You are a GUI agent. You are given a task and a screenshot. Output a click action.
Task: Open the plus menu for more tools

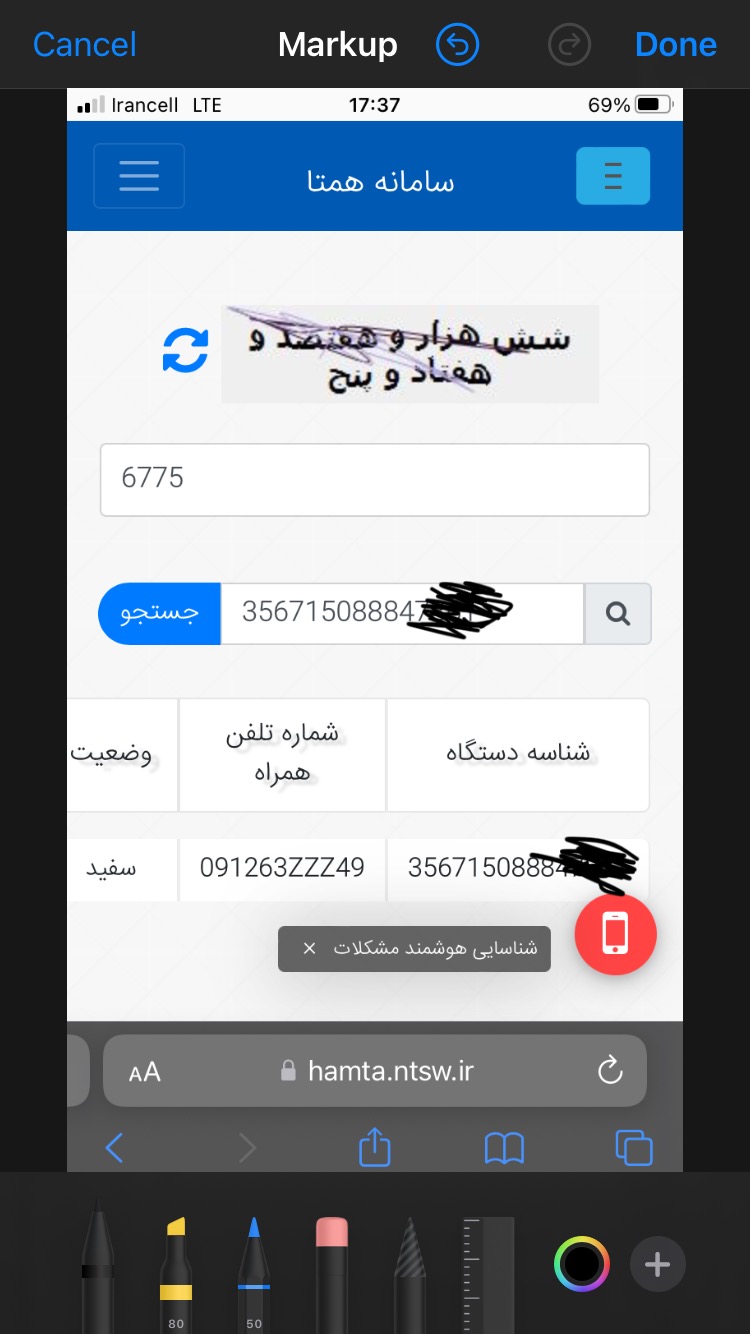pos(657,1265)
